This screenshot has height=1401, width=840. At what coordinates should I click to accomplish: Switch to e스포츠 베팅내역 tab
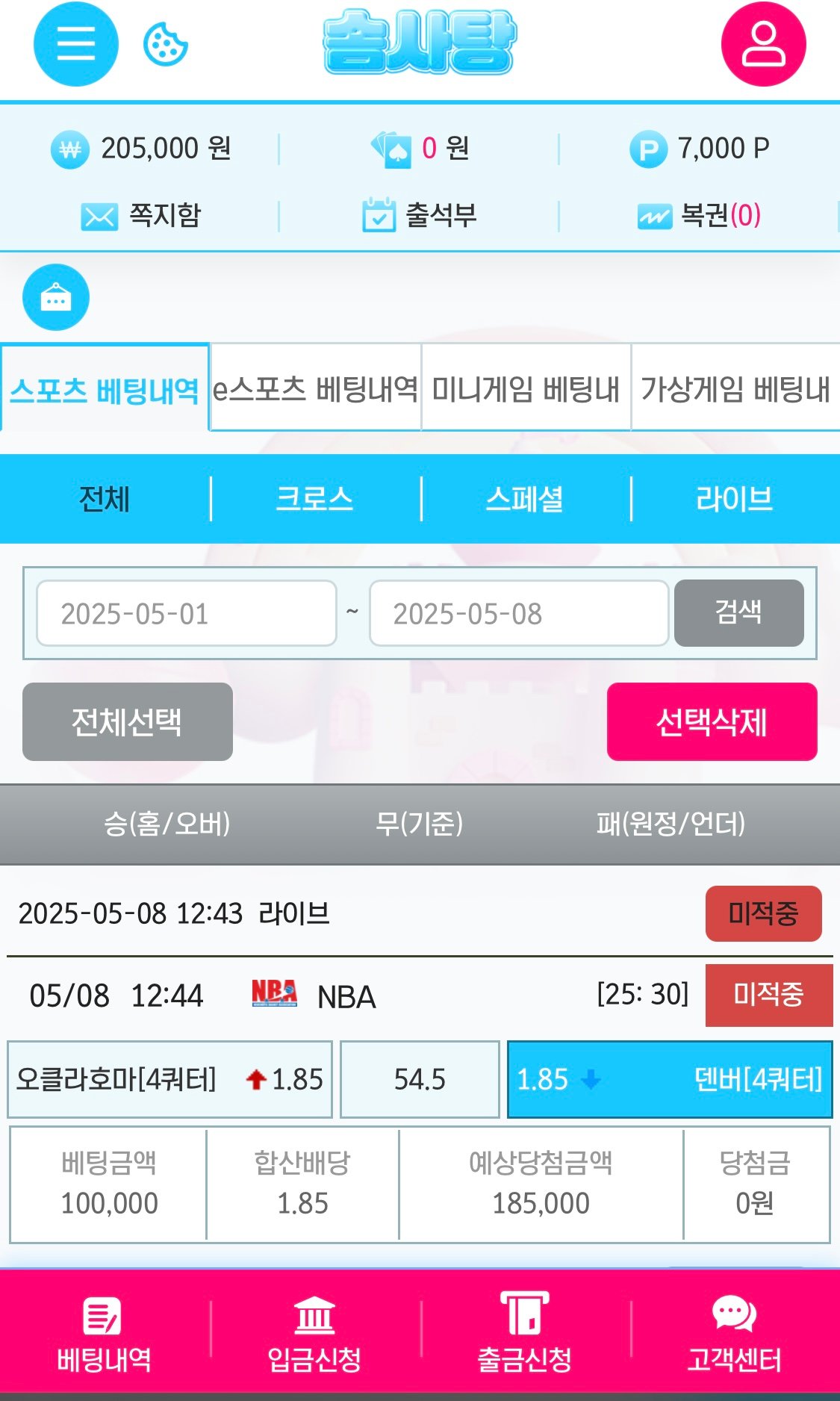coord(315,388)
